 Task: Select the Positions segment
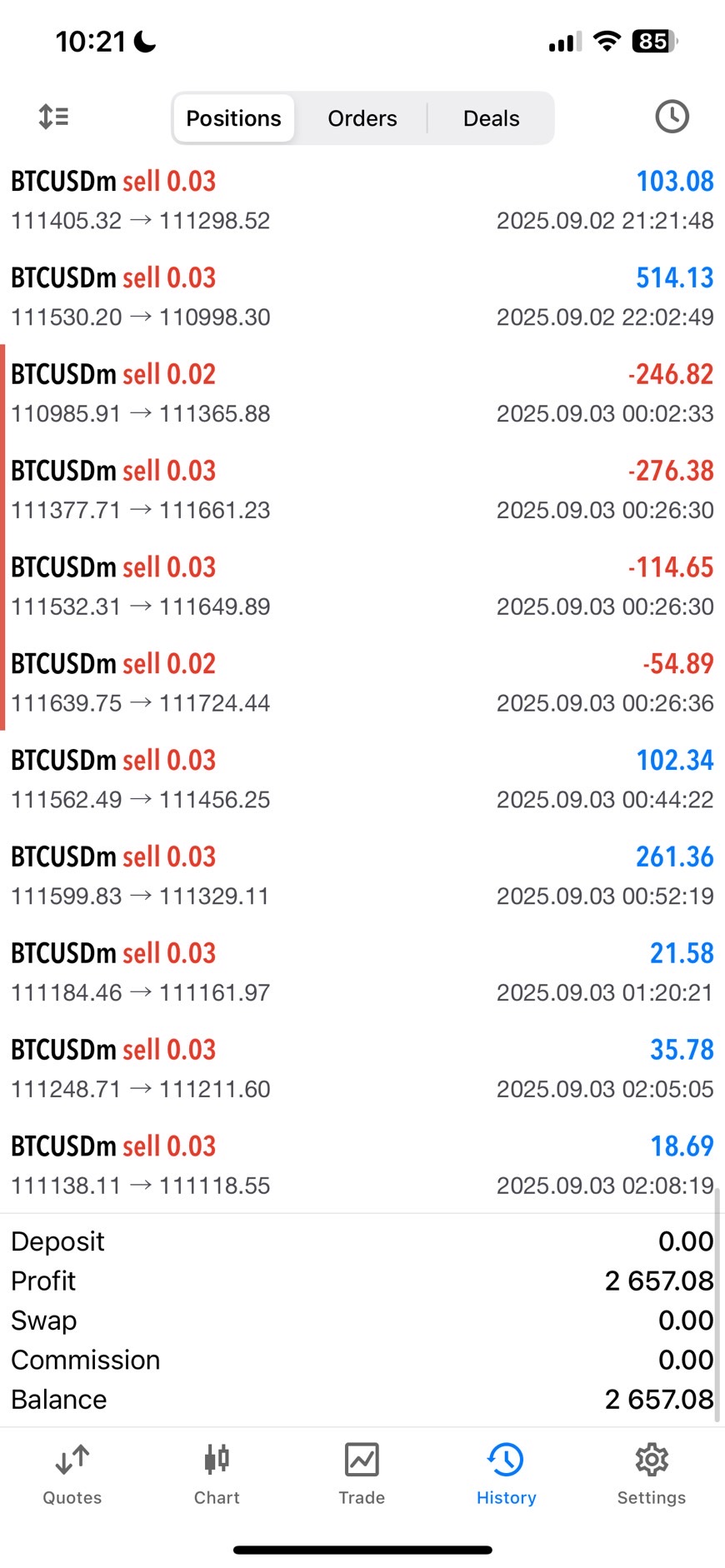pos(234,118)
